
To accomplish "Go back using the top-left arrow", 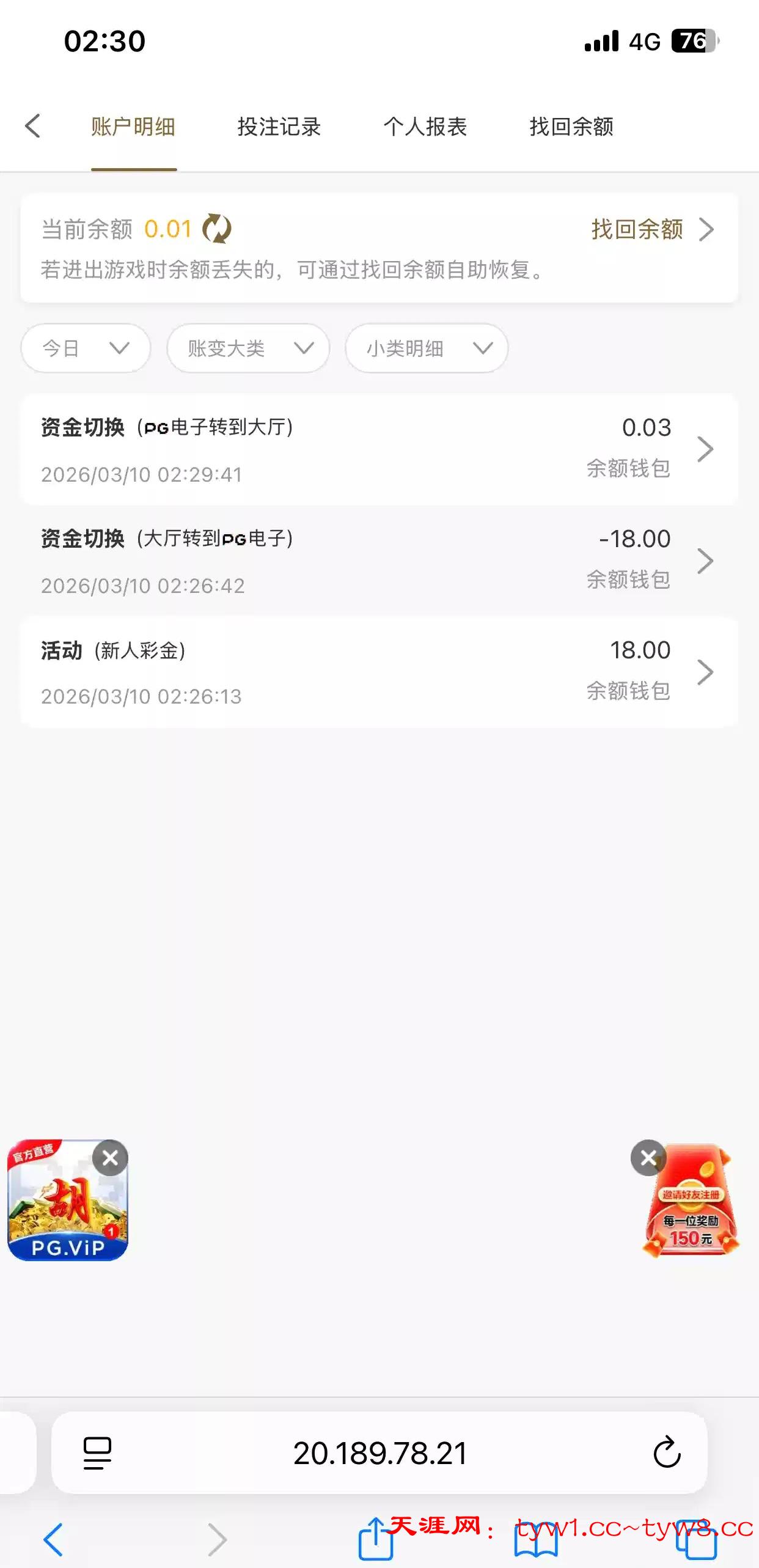I will point(33,126).
